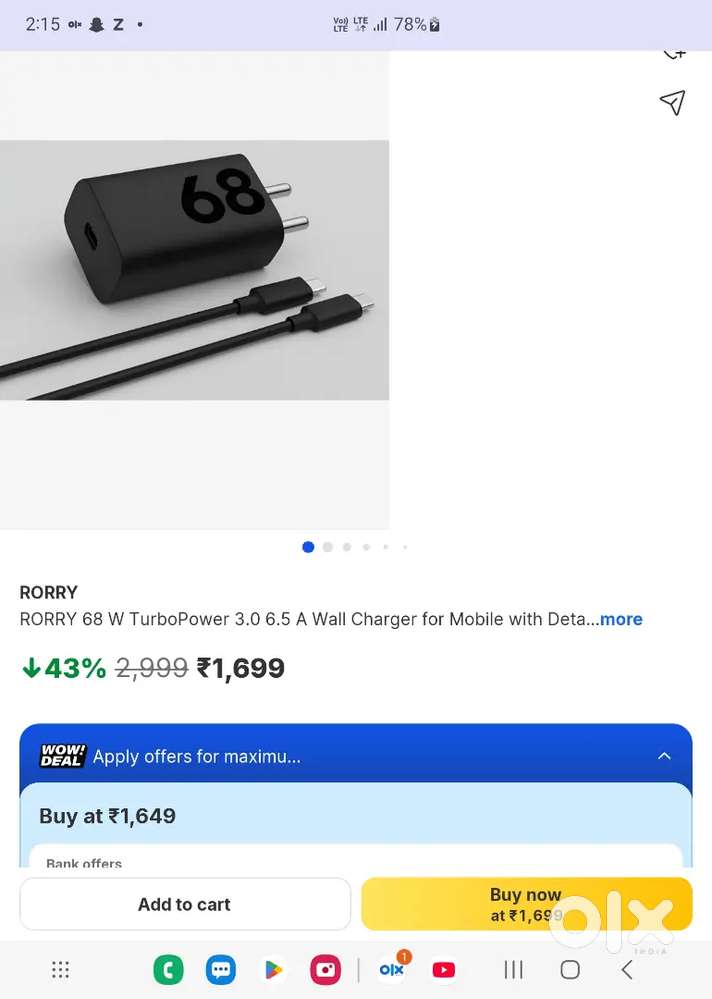The image size is (712, 999).
Task: Launch YouTube from the taskbar
Action: 444,969
